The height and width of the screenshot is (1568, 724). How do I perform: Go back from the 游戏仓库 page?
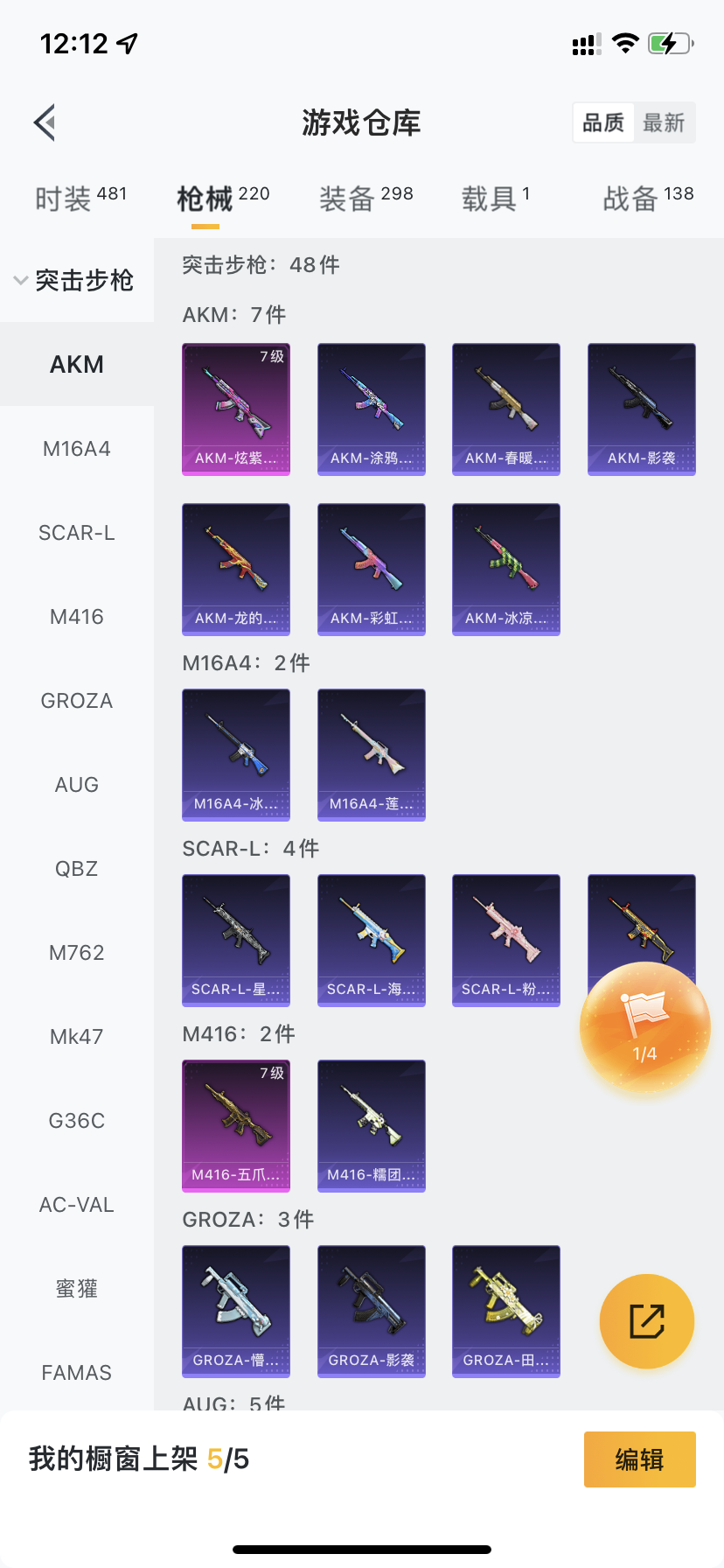click(x=45, y=122)
